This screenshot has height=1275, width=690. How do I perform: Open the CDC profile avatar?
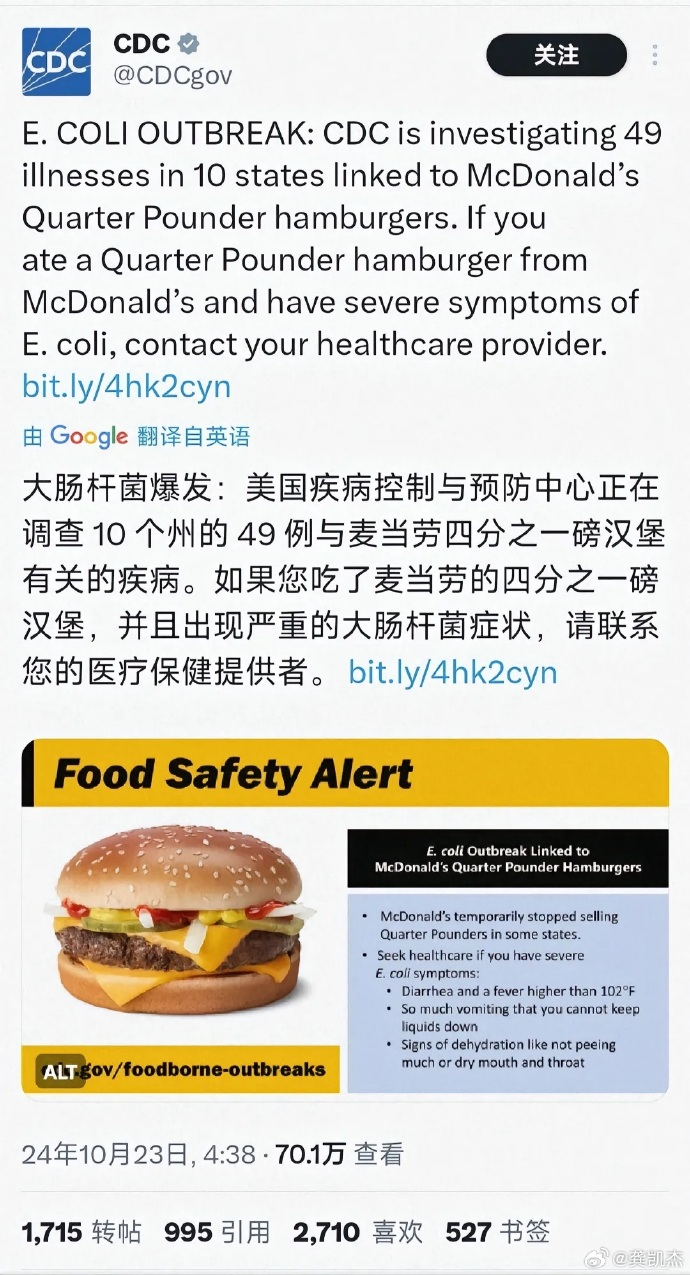tap(56, 62)
